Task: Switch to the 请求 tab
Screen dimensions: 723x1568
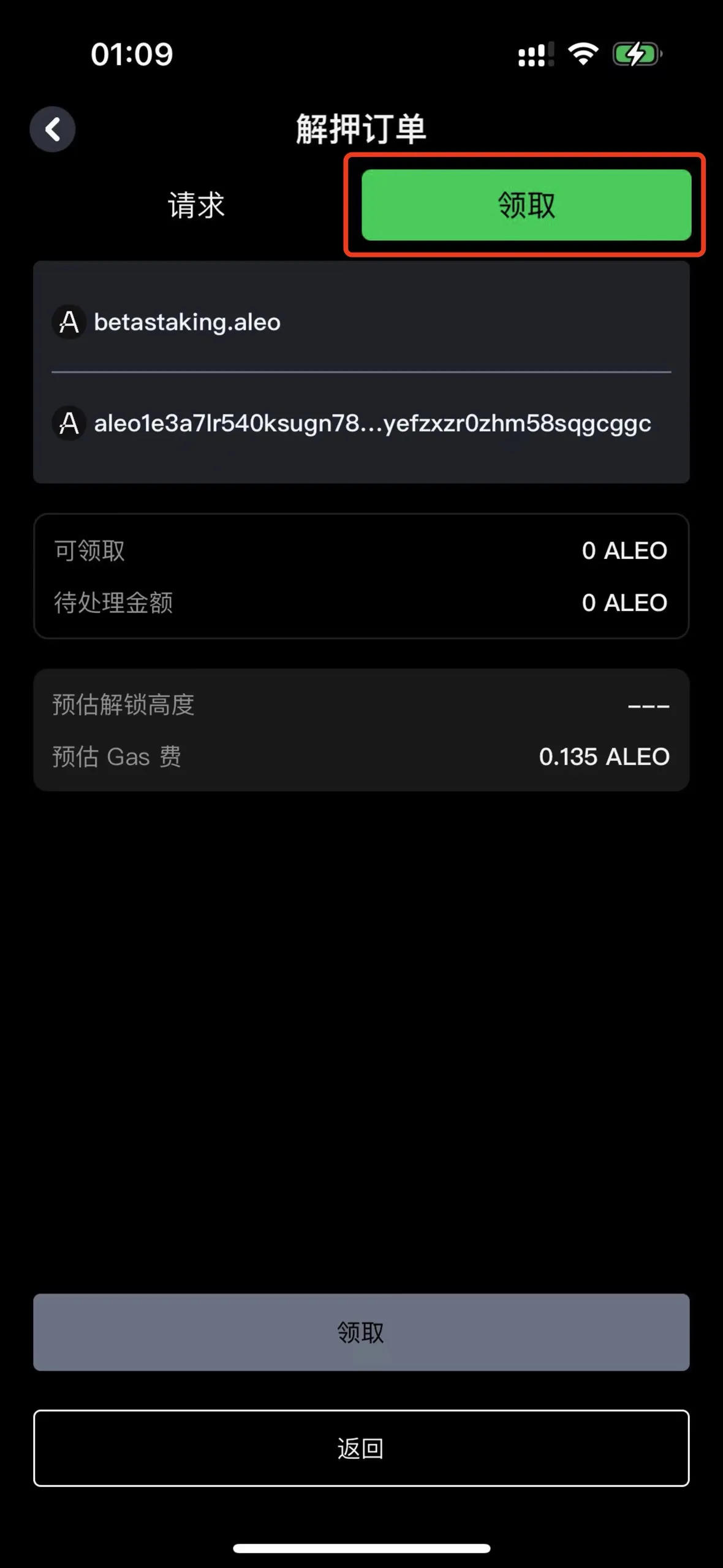Action: pyautogui.click(x=196, y=205)
